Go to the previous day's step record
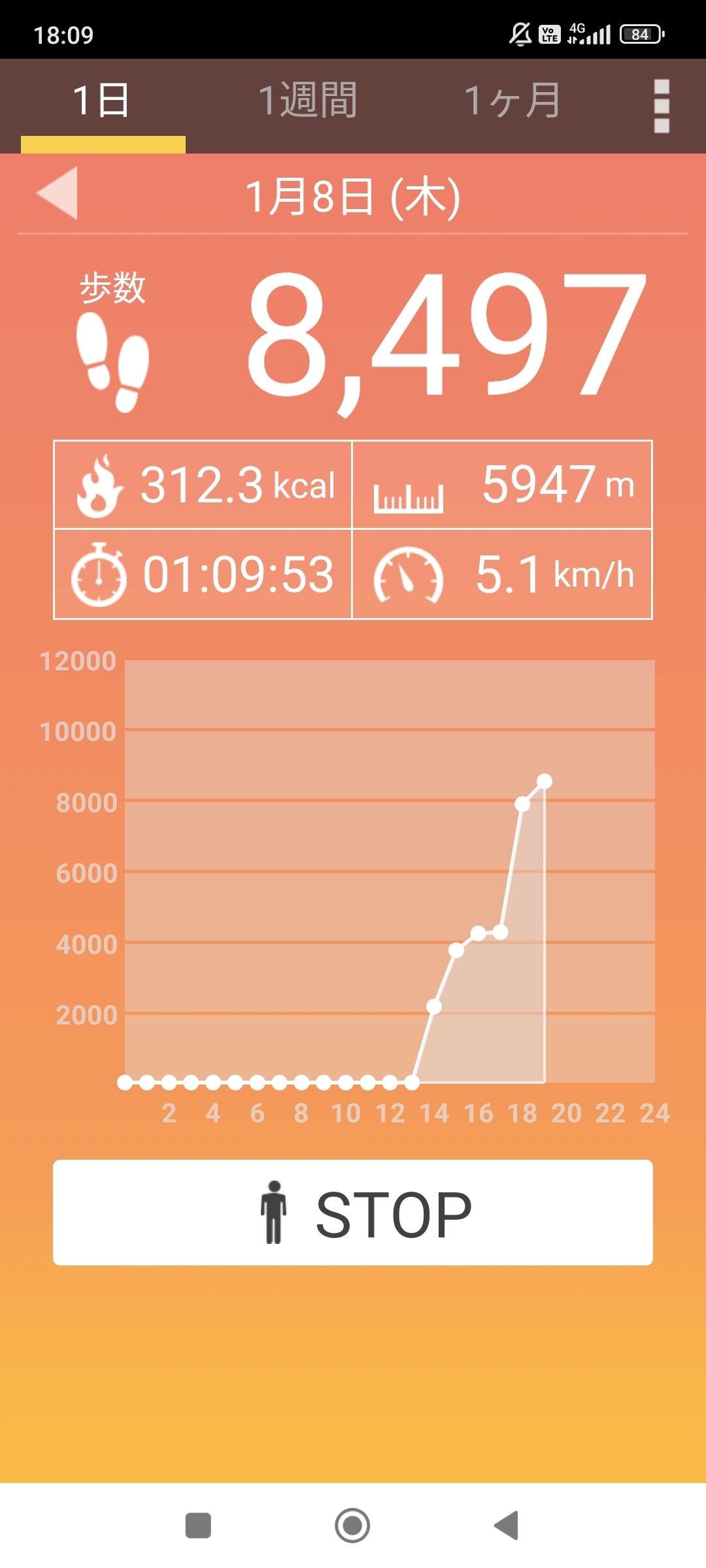706x1568 pixels. (x=58, y=193)
